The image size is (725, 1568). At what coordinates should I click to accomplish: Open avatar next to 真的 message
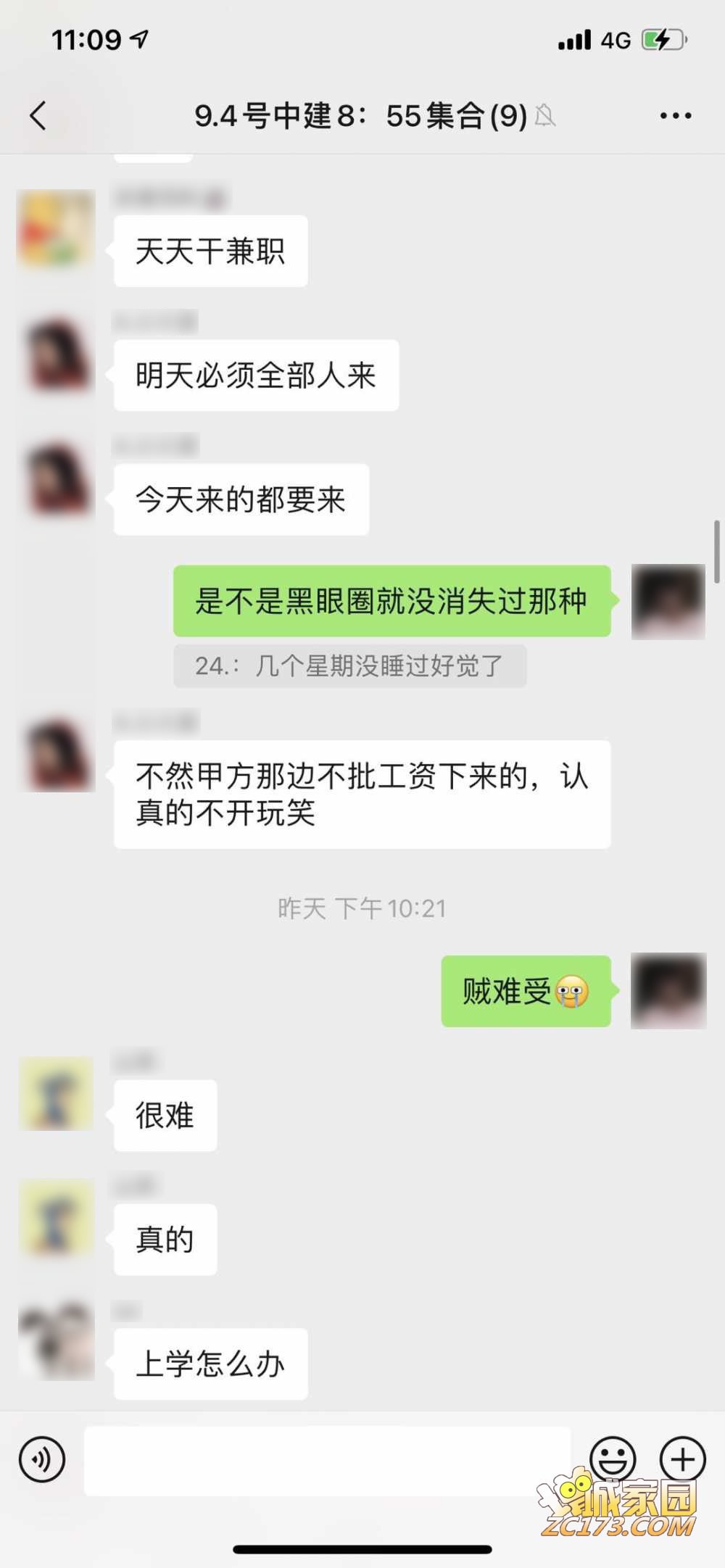(57, 1218)
